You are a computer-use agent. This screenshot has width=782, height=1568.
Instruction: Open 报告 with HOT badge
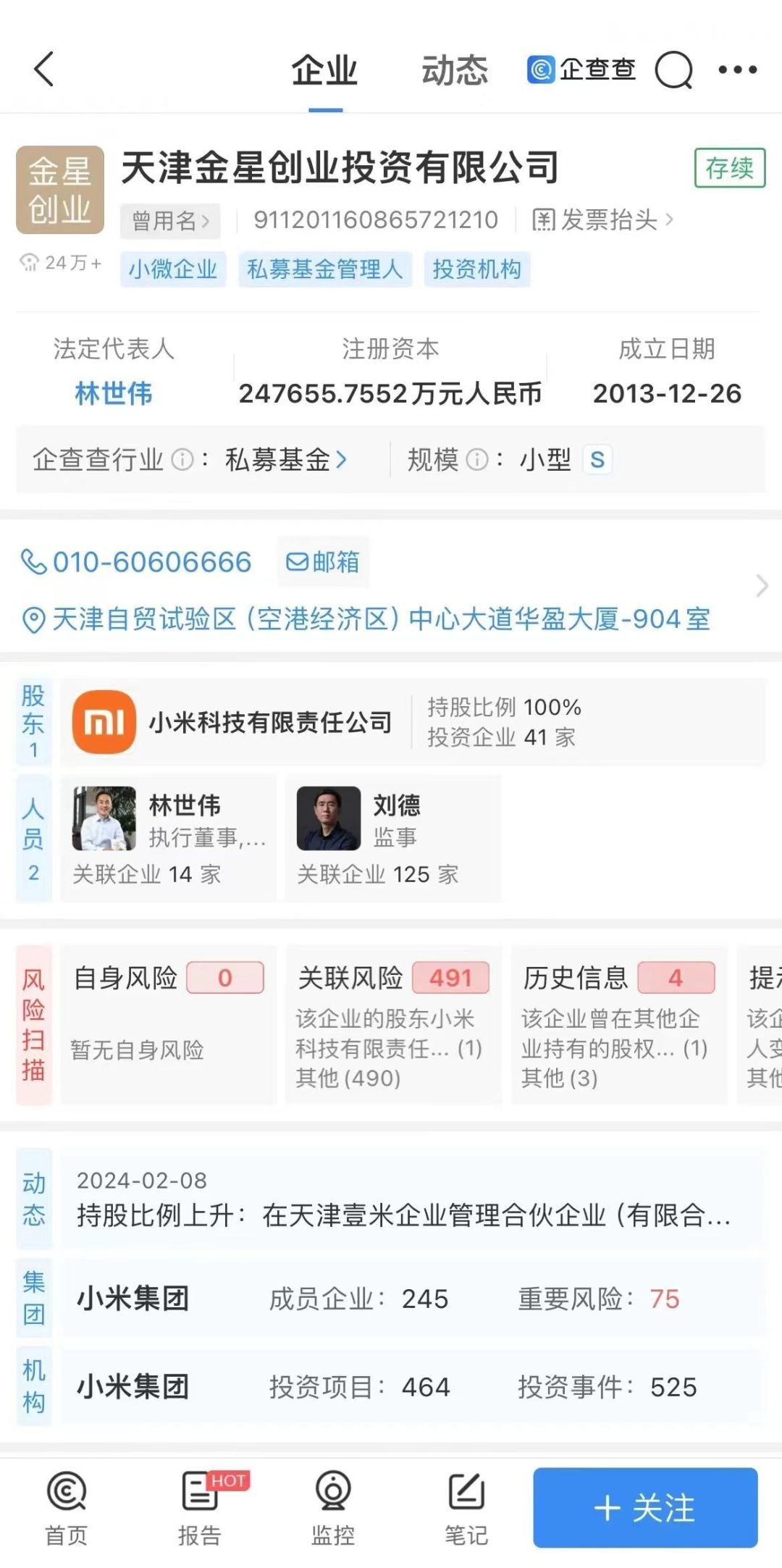200,1509
